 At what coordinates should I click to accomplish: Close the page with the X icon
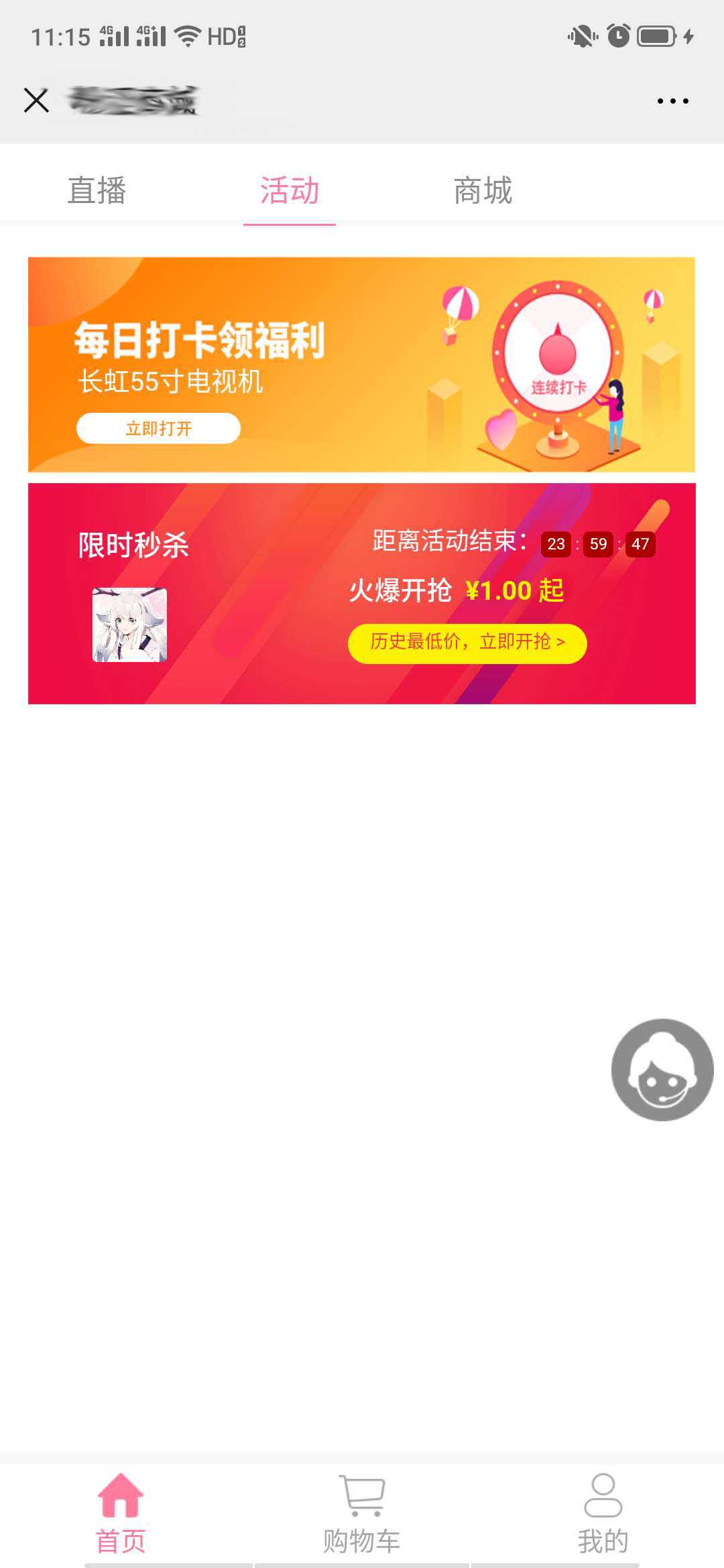click(x=36, y=101)
